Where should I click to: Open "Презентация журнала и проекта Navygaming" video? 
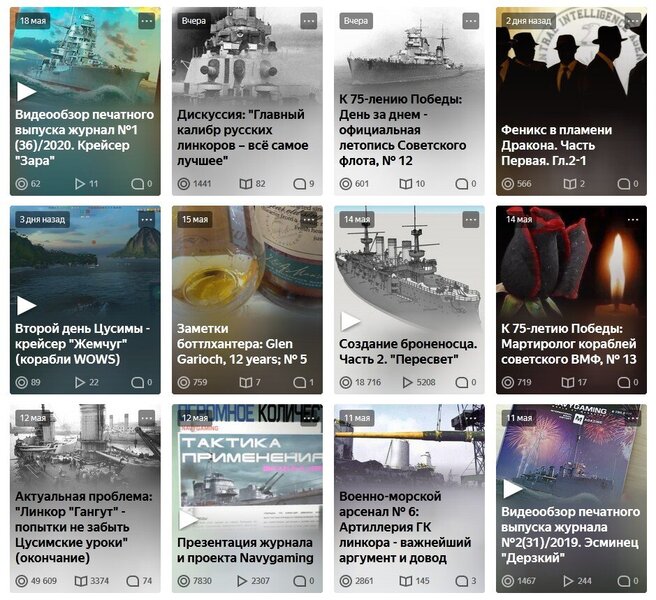(x=246, y=549)
